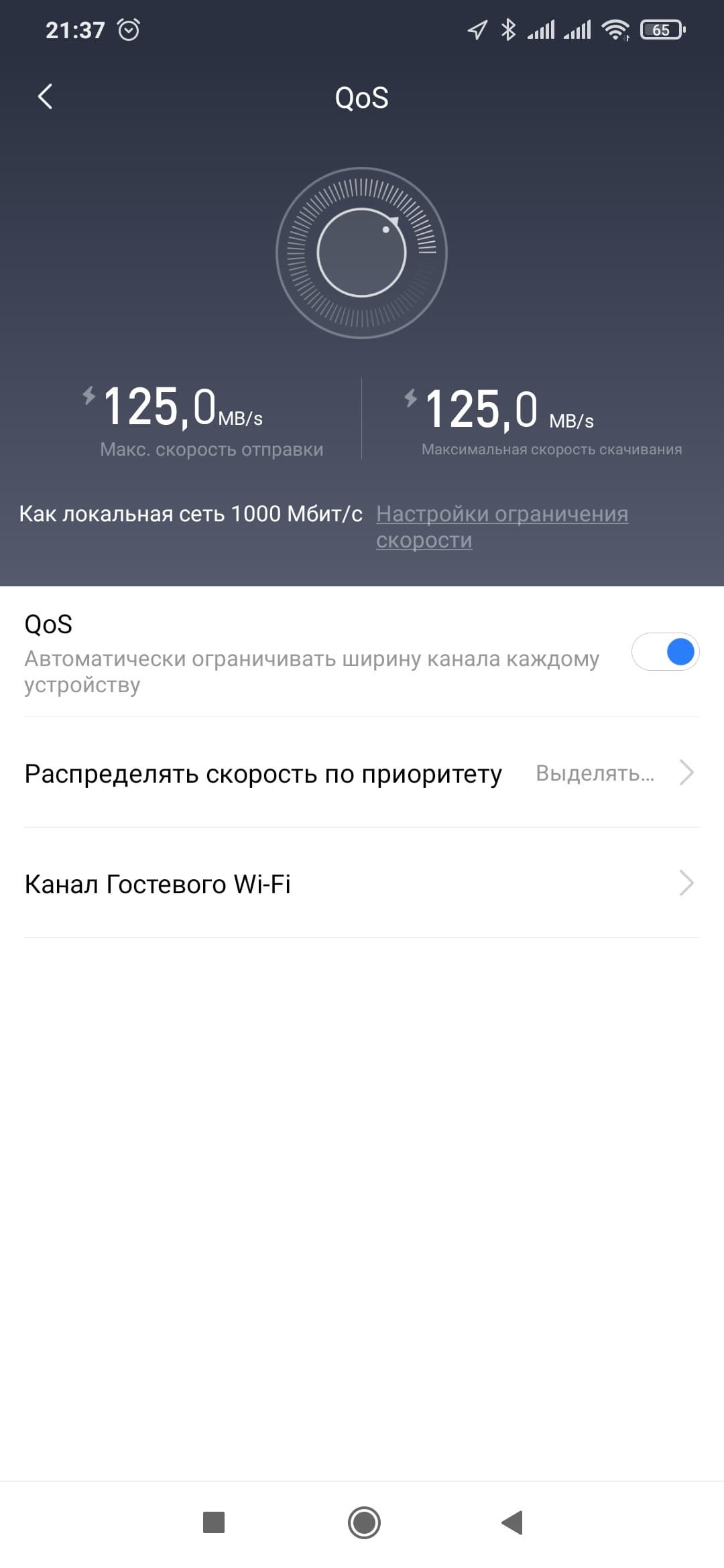Go back from the QoS screen
Viewport: 724px width, 1568px height.
(x=45, y=97)
